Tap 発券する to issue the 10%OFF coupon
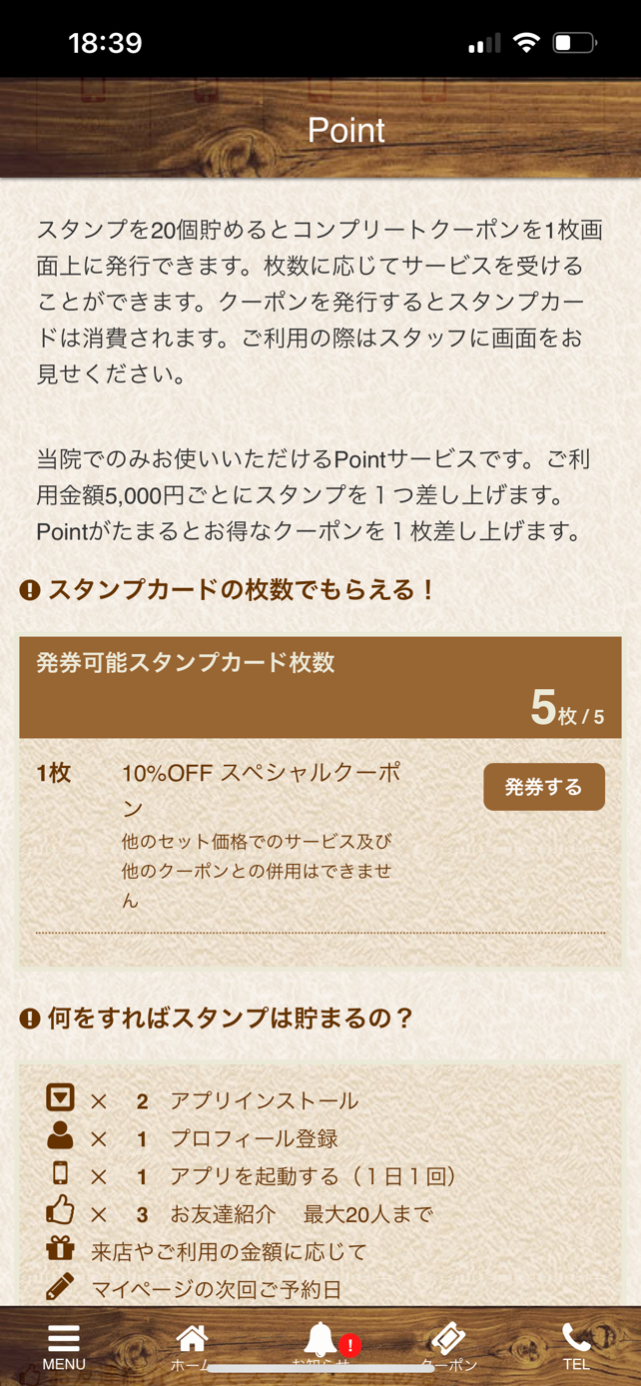The height and width of the screenshot is (1386, 641). coord(544,787)
